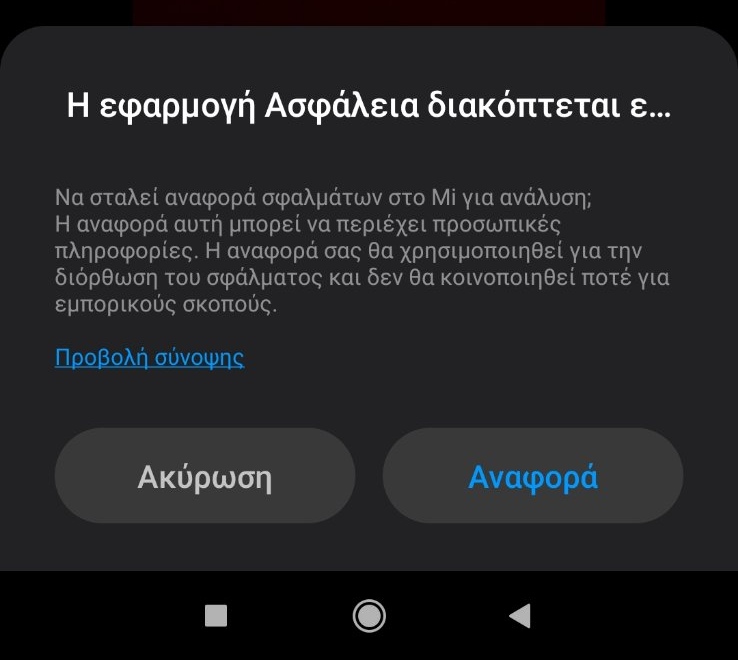Viewport: 738px width, 660px height.
Task: Send the error report with Αναφορά
Action: click(533, 477)
